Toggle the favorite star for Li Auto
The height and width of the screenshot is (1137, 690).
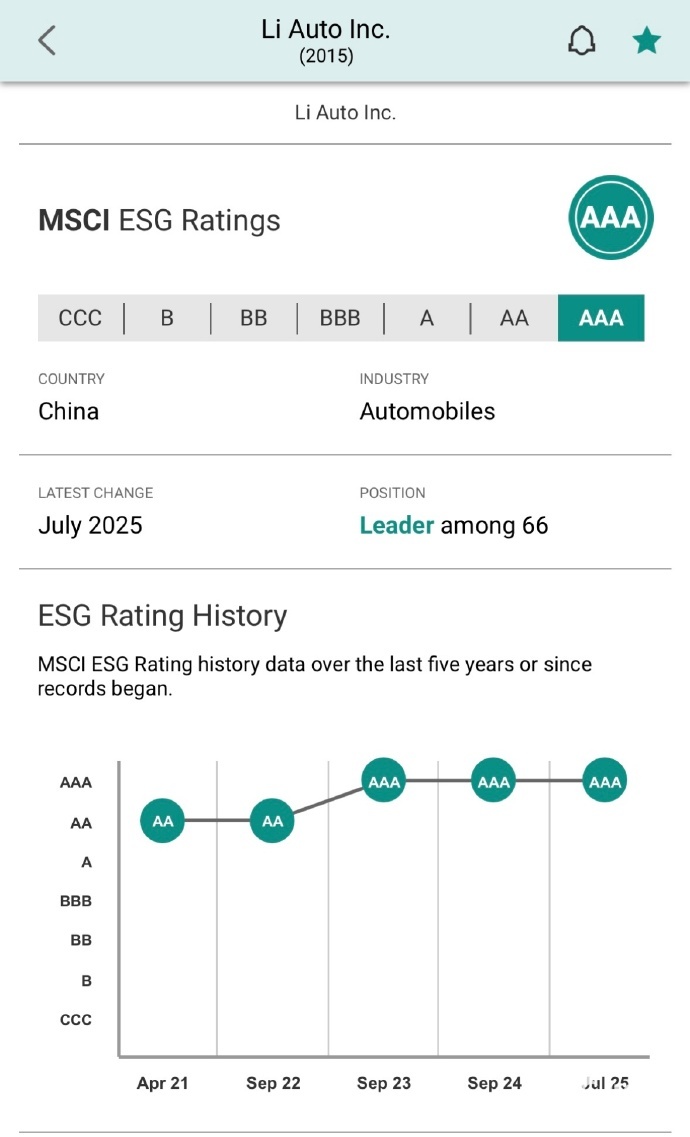(x=646, y=40)
